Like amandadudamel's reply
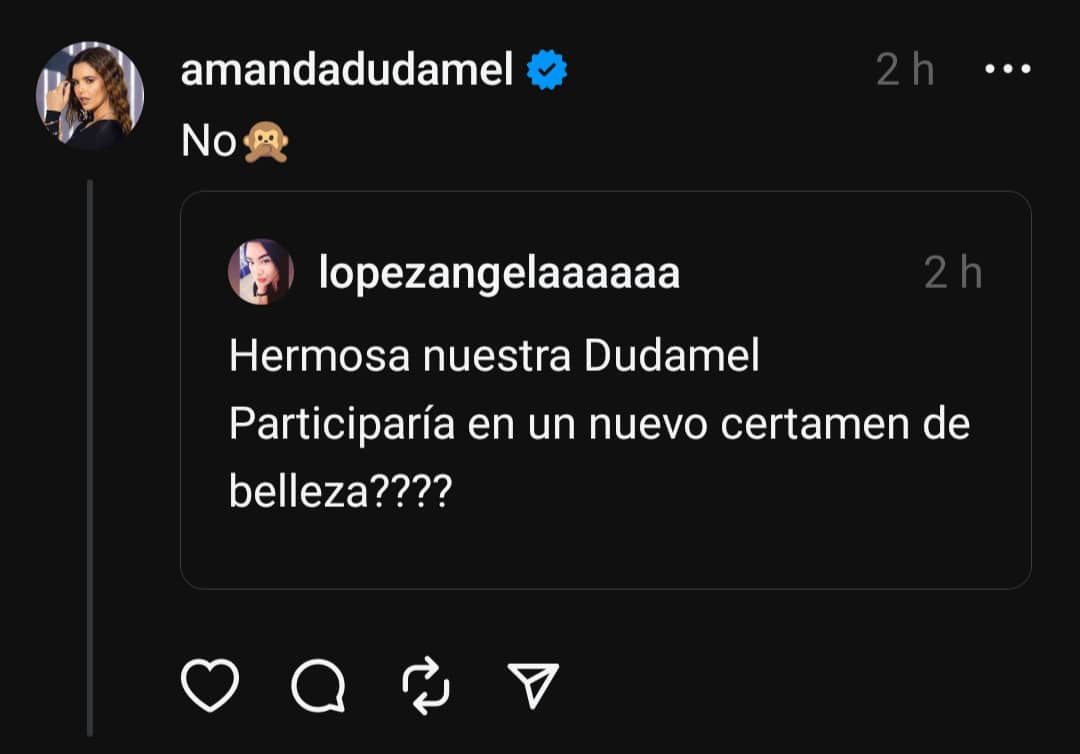This screenshot has width=1080, height=754. tap(210, 686)
